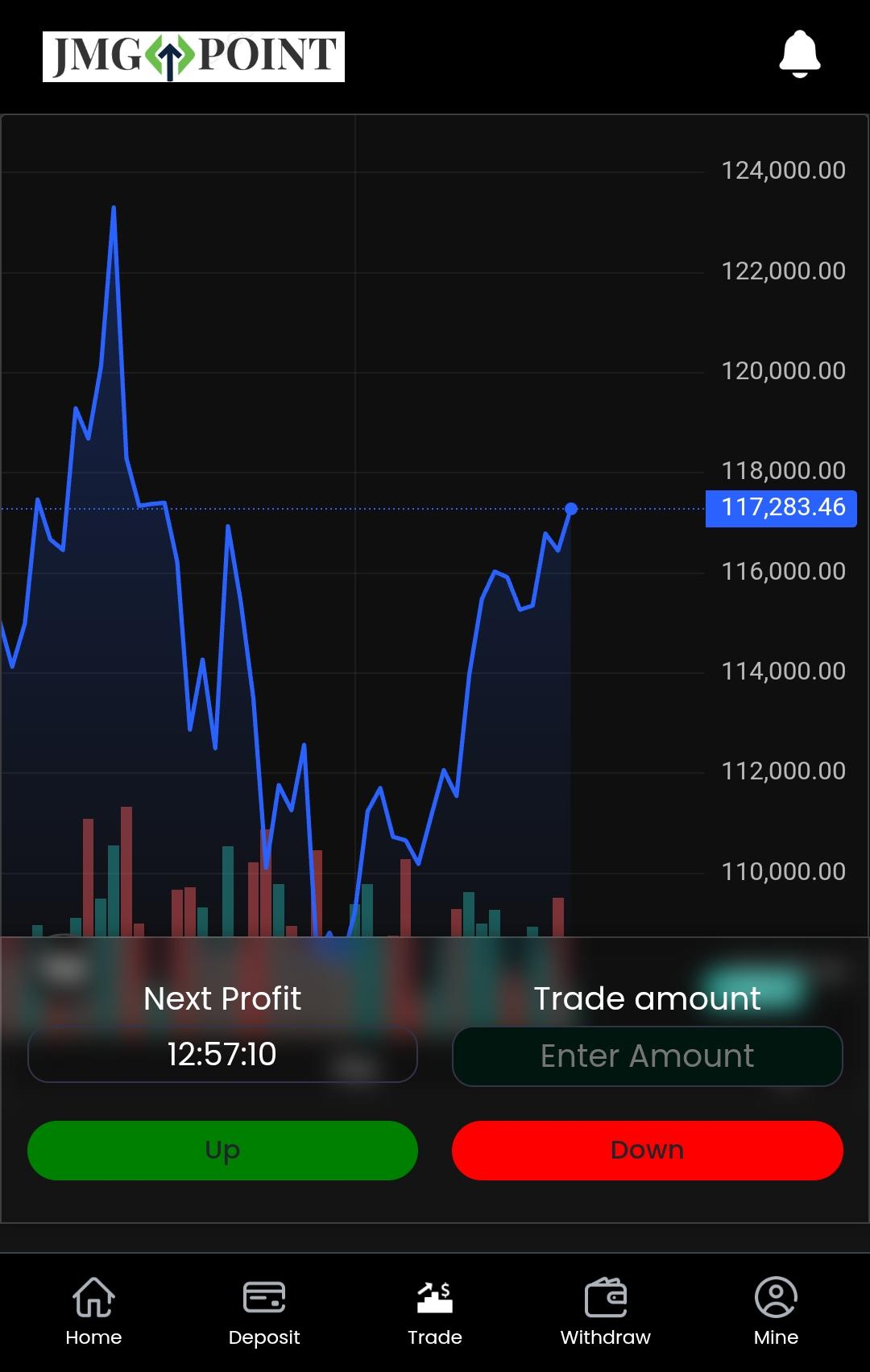Place a Down trade
This screenshot has width=870, height=1372.
tap(647, 1150)
